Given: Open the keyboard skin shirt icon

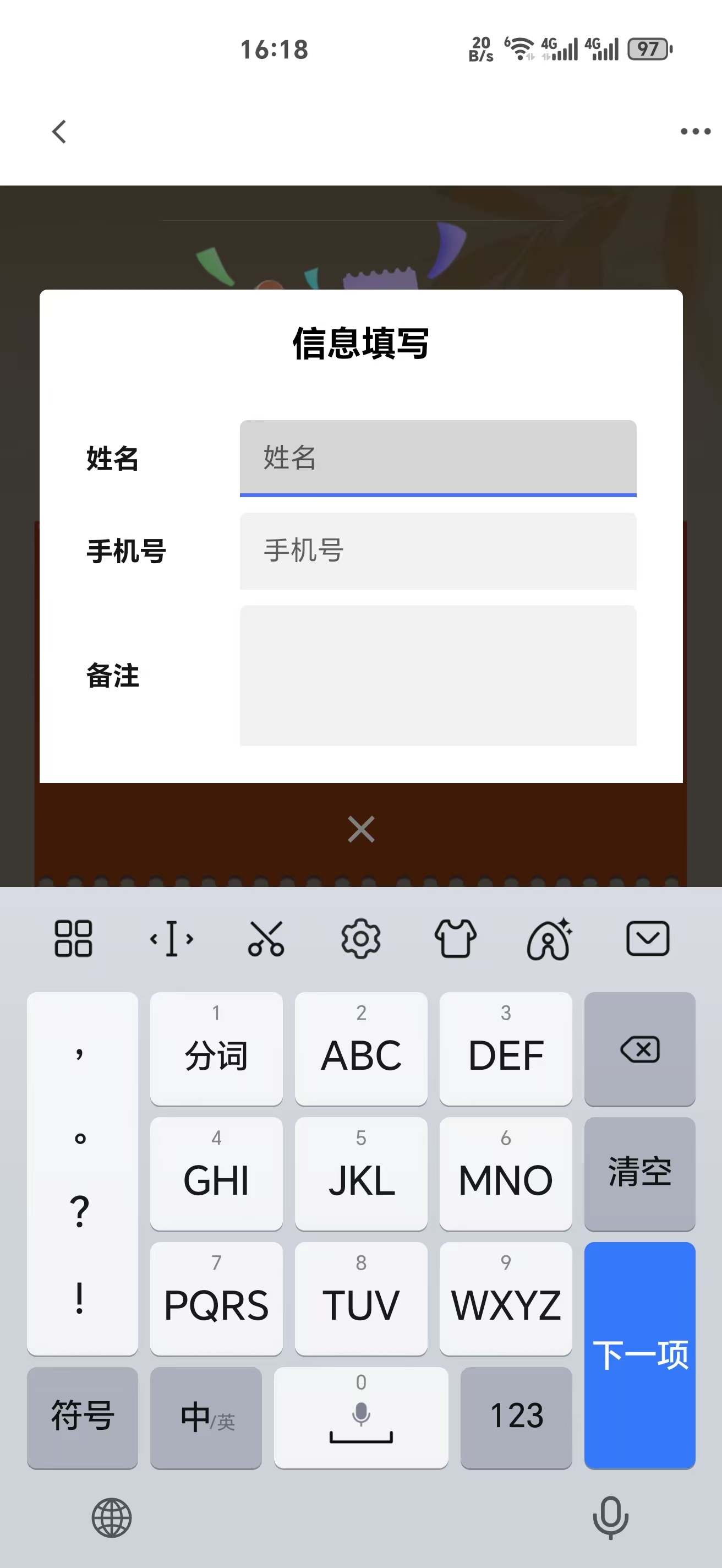Looking at the screenshot, I should tap(455, 938).
